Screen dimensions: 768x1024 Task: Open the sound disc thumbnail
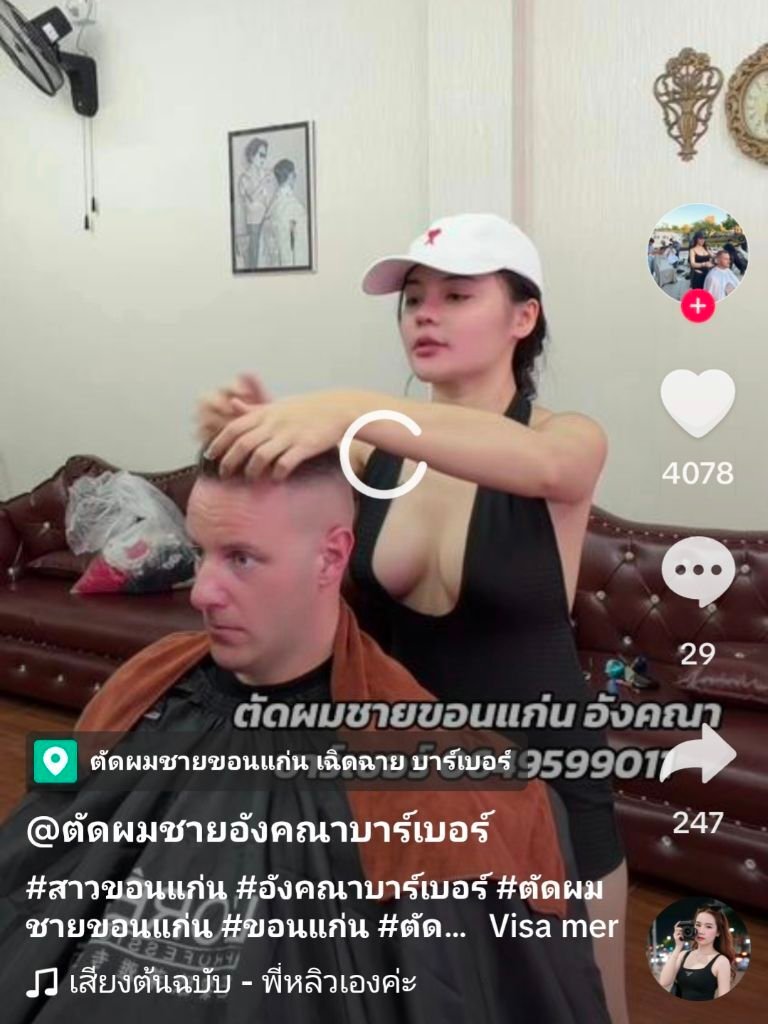pyautogui.click(x=698, y=950)
